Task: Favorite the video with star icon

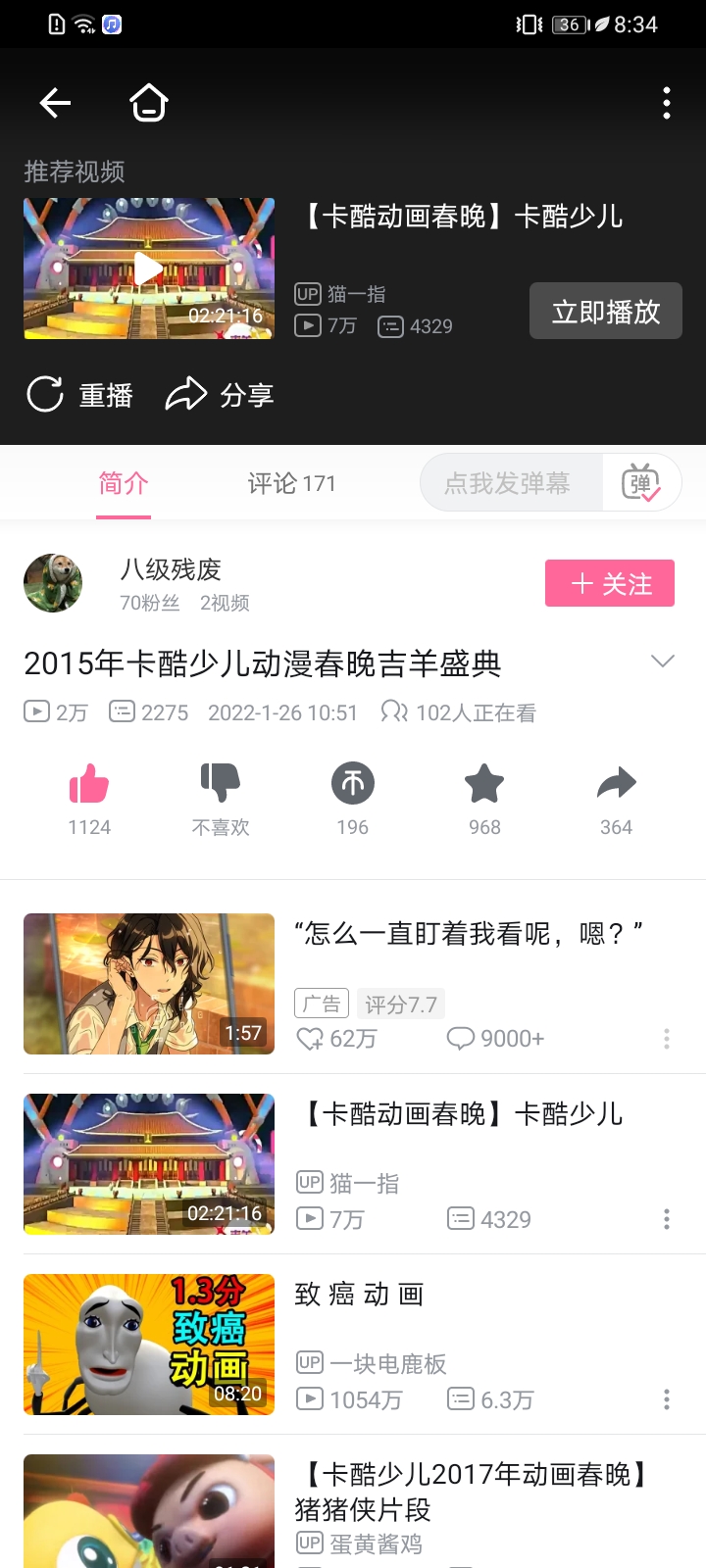Action: 484,784
